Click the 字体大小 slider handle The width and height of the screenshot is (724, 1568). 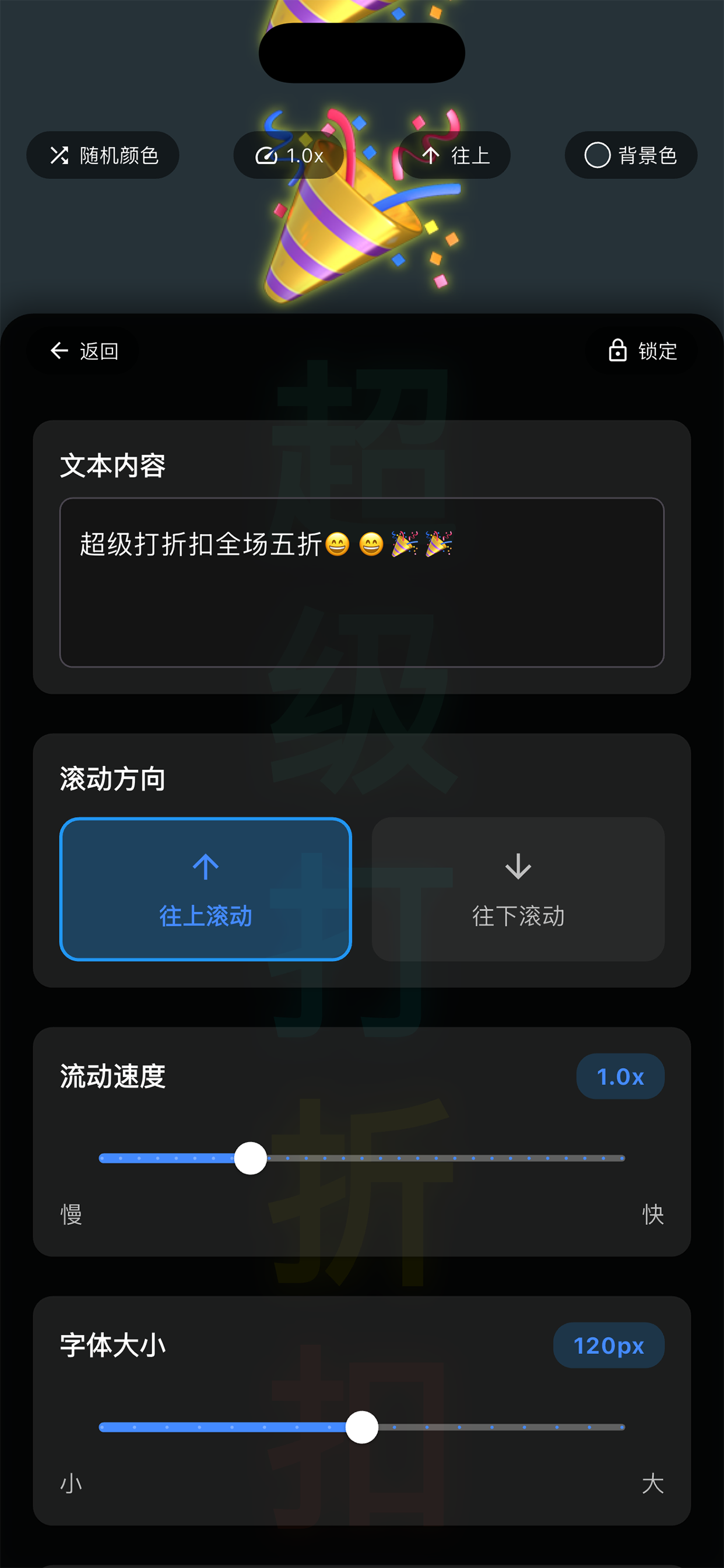coord(362,1427)
